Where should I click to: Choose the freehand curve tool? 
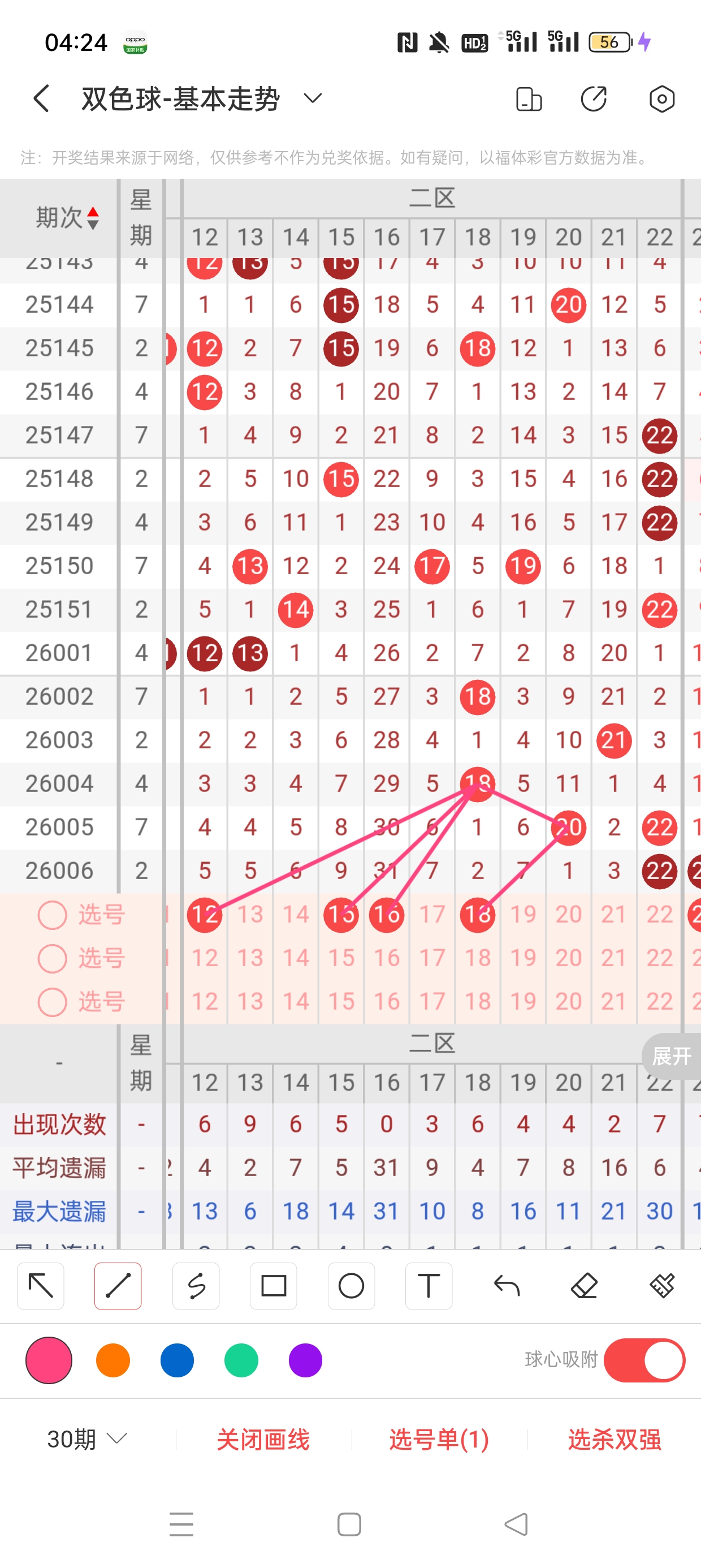(196, 1286)
